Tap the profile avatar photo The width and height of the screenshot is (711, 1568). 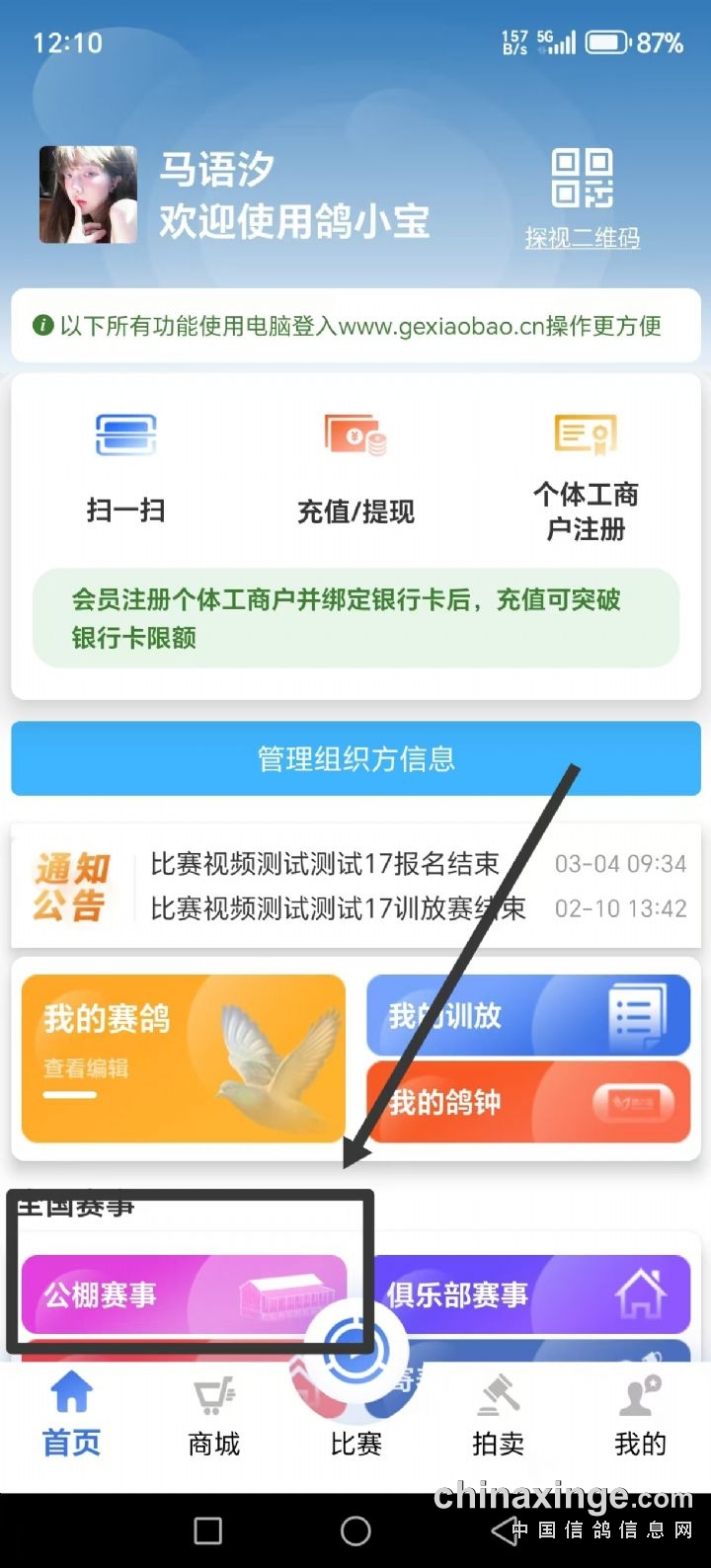(x=88, y=195)
